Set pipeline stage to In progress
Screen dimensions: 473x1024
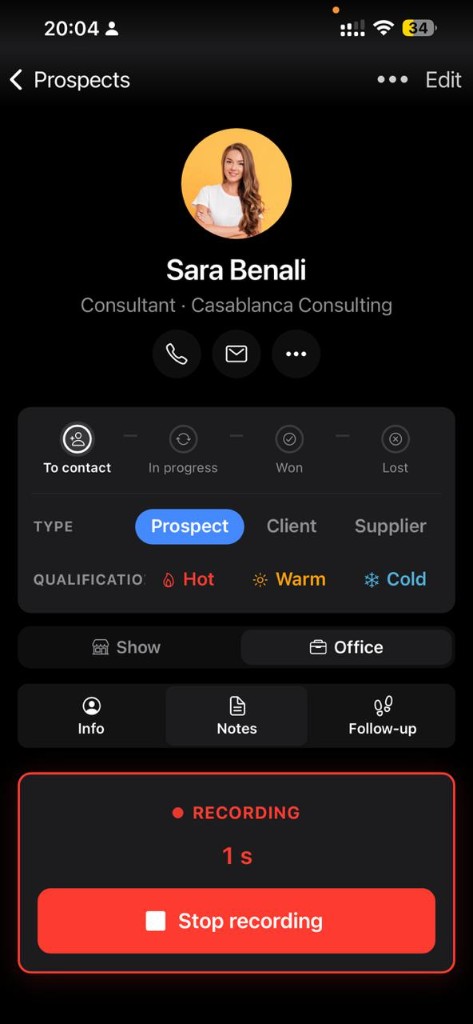(183, 449)
